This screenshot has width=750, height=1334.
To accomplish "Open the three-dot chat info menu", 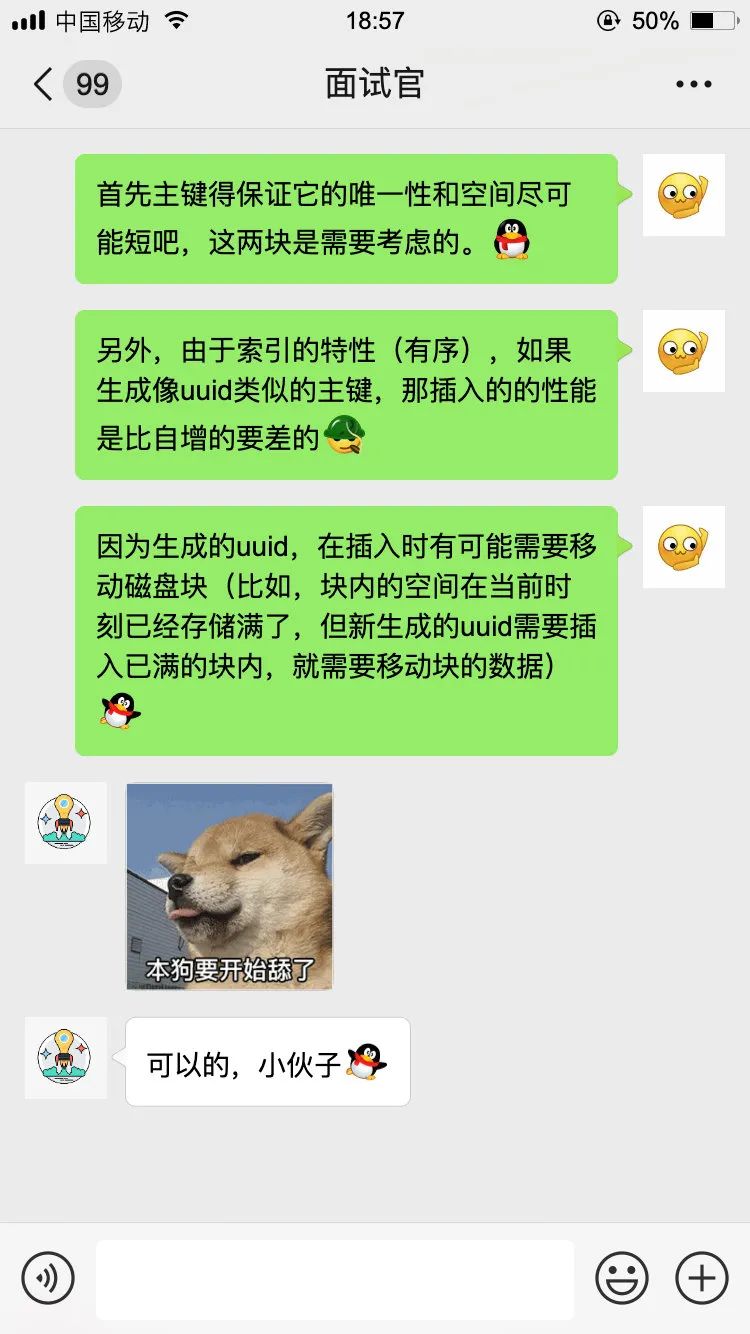I will pyautogui.click(x=693, y=84).
